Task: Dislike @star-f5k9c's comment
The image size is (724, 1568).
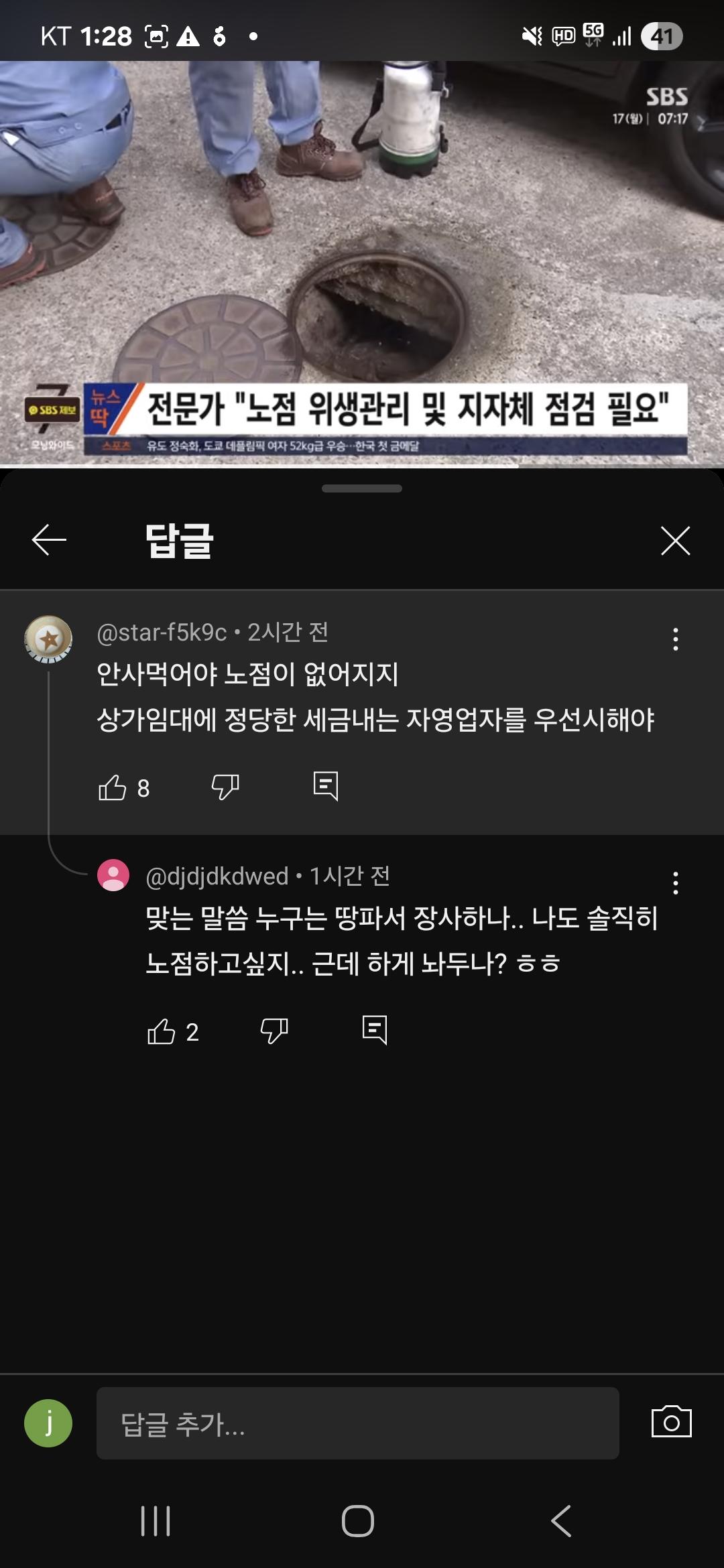Action: (x=225, y=788)
